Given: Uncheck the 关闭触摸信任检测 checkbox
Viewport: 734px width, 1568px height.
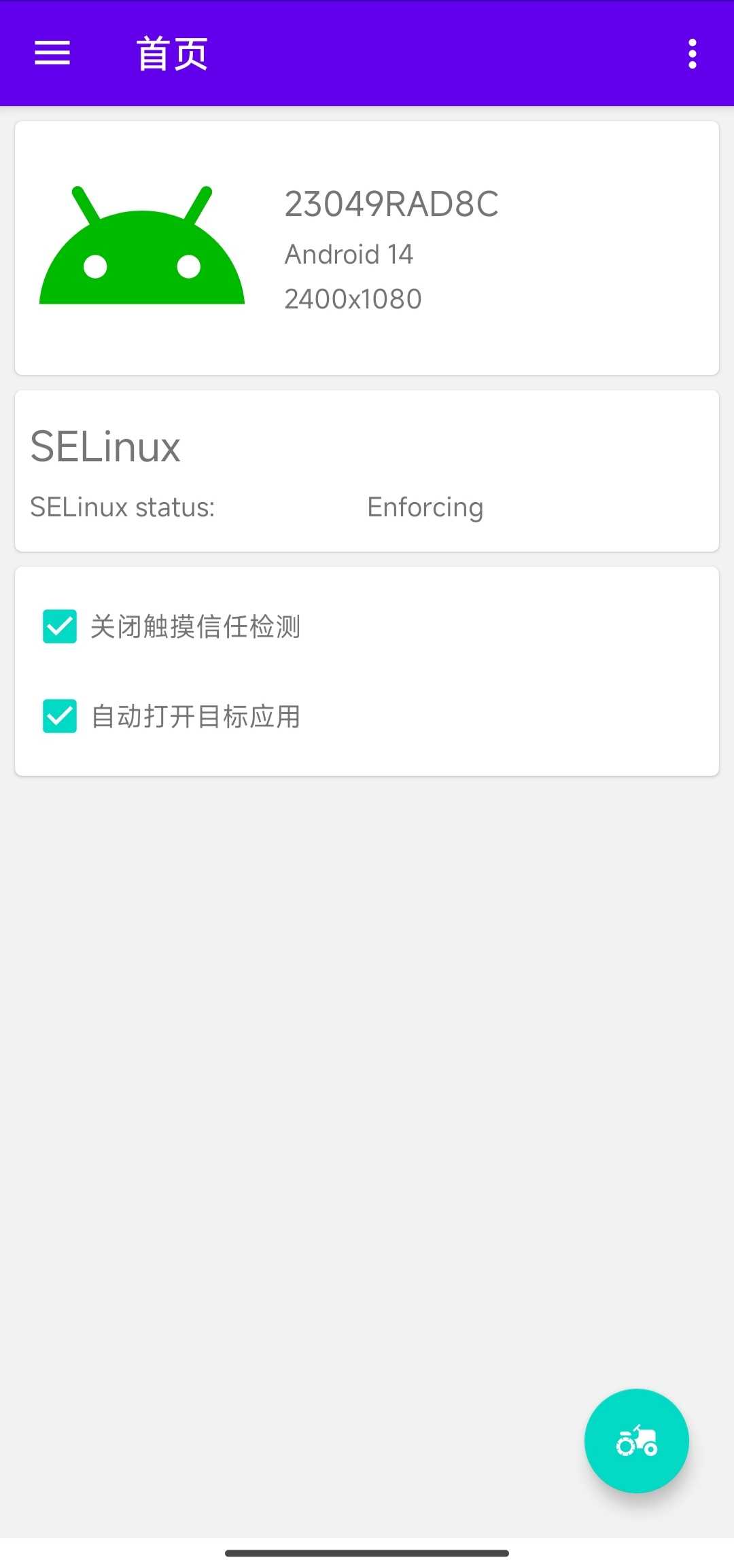Looking at the screenshot, I should 60,626.
